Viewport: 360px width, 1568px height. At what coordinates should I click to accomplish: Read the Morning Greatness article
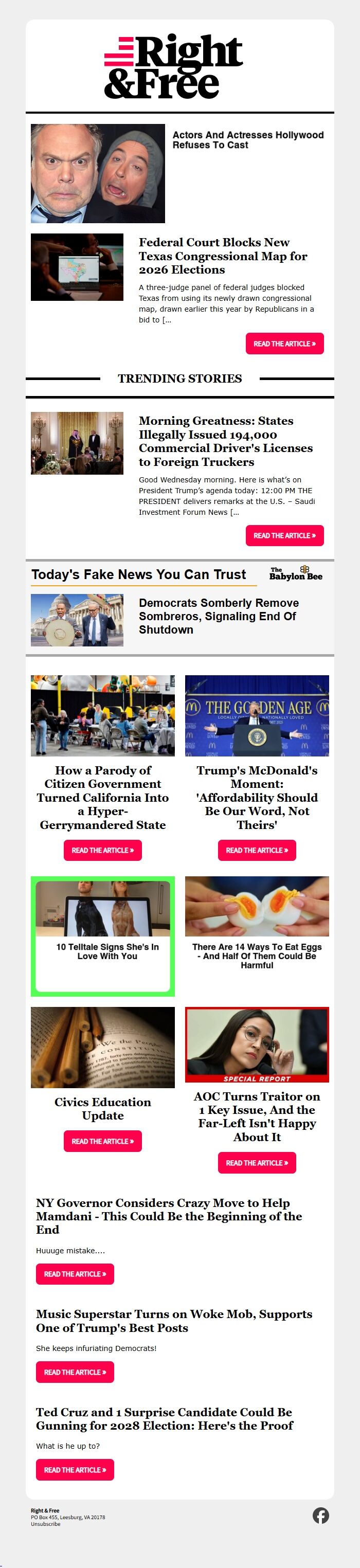tap(284, 535)
